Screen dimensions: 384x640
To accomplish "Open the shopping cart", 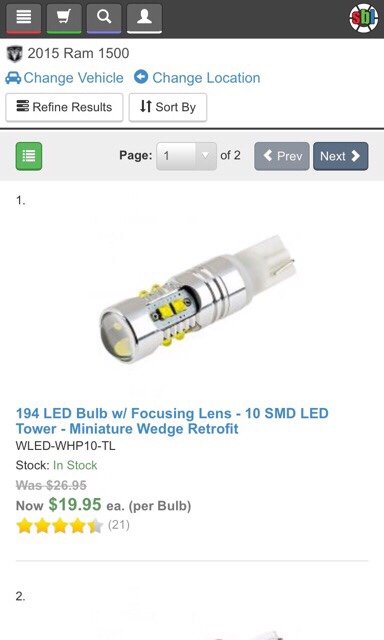I will tap(64, 18).
